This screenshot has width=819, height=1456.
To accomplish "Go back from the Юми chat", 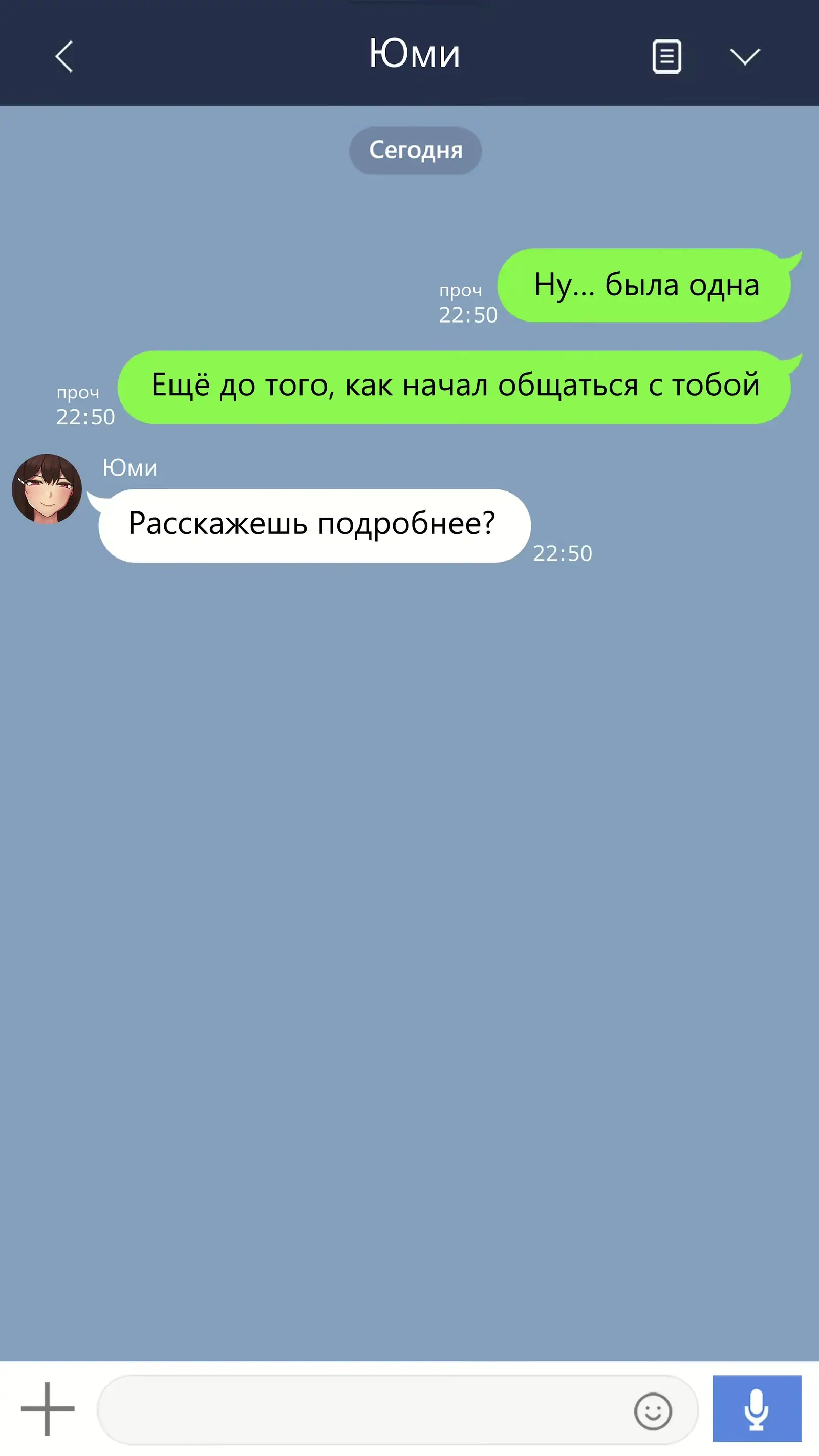I will click(x=64, y=56).
